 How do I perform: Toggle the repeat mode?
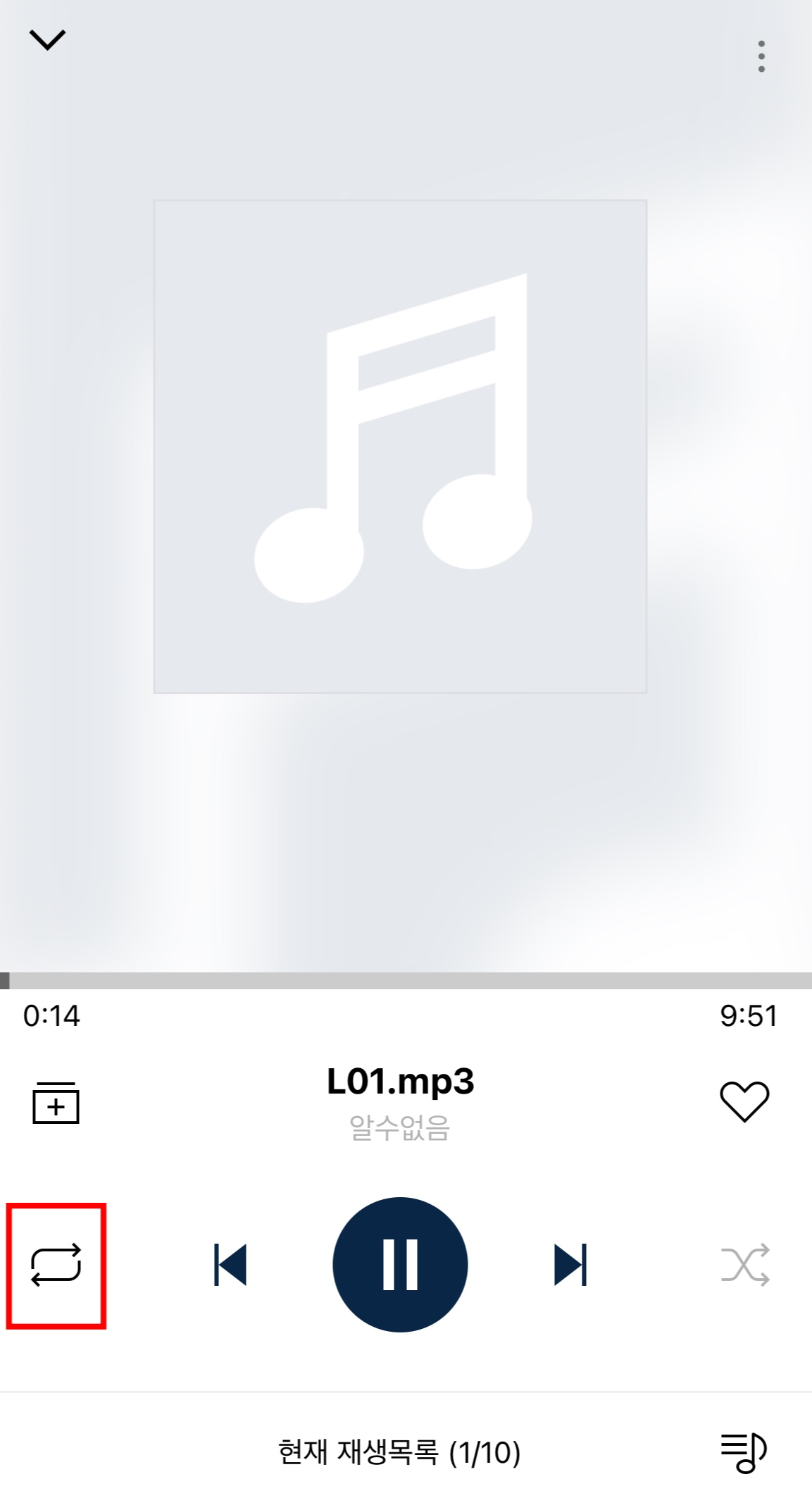56,1265
